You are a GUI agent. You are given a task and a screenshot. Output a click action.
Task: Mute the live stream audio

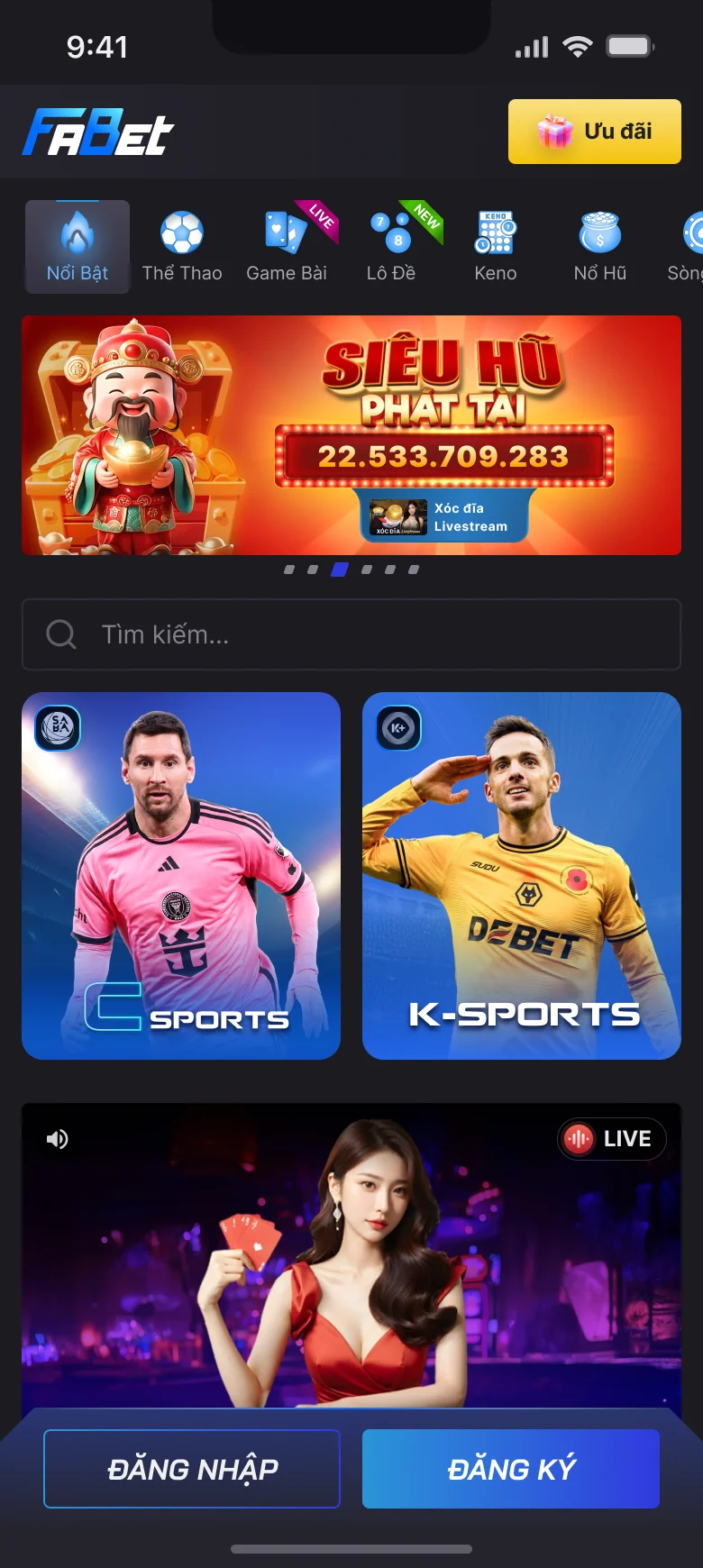tap(59, 1138)
